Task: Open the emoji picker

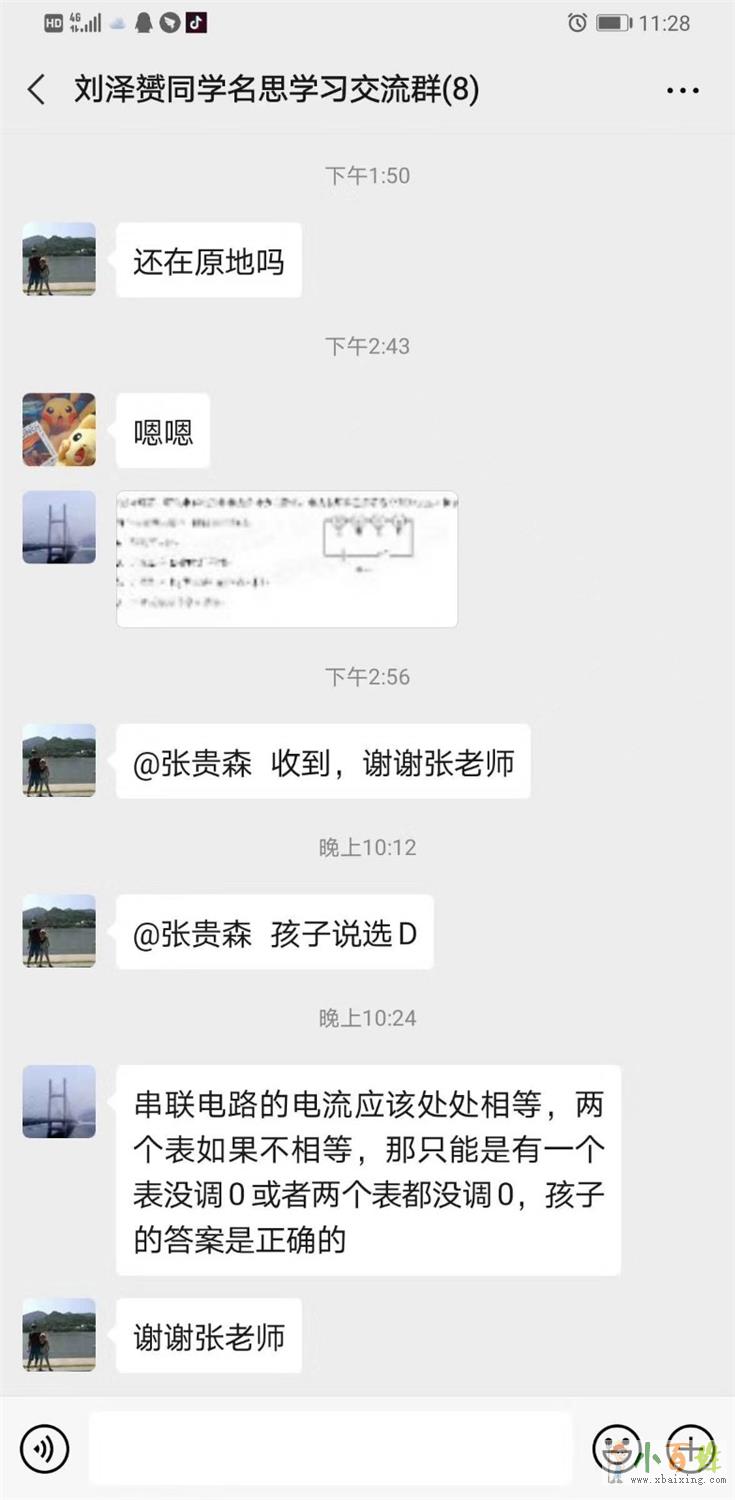Action: click(617, 1448)
